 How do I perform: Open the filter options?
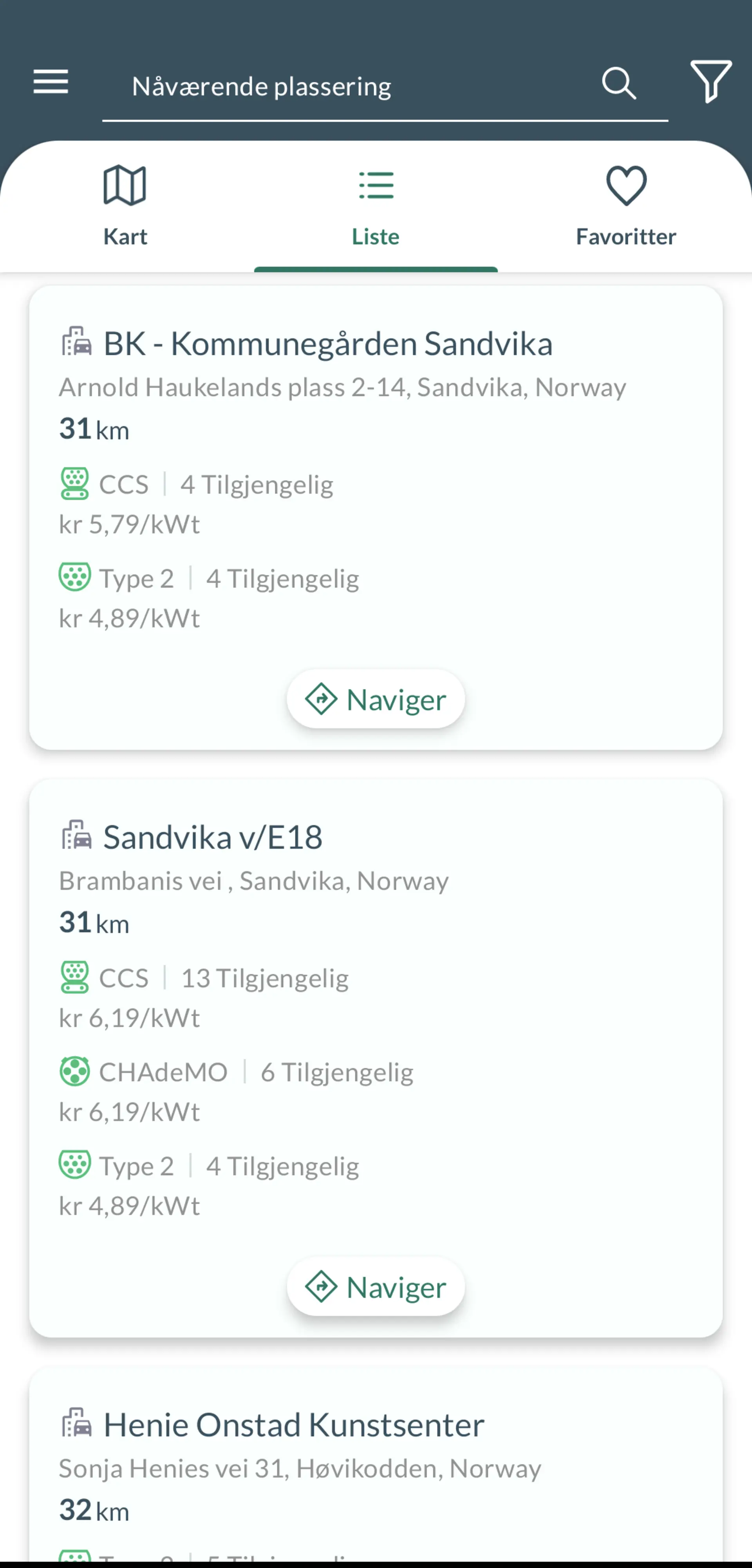coord(710,81)
